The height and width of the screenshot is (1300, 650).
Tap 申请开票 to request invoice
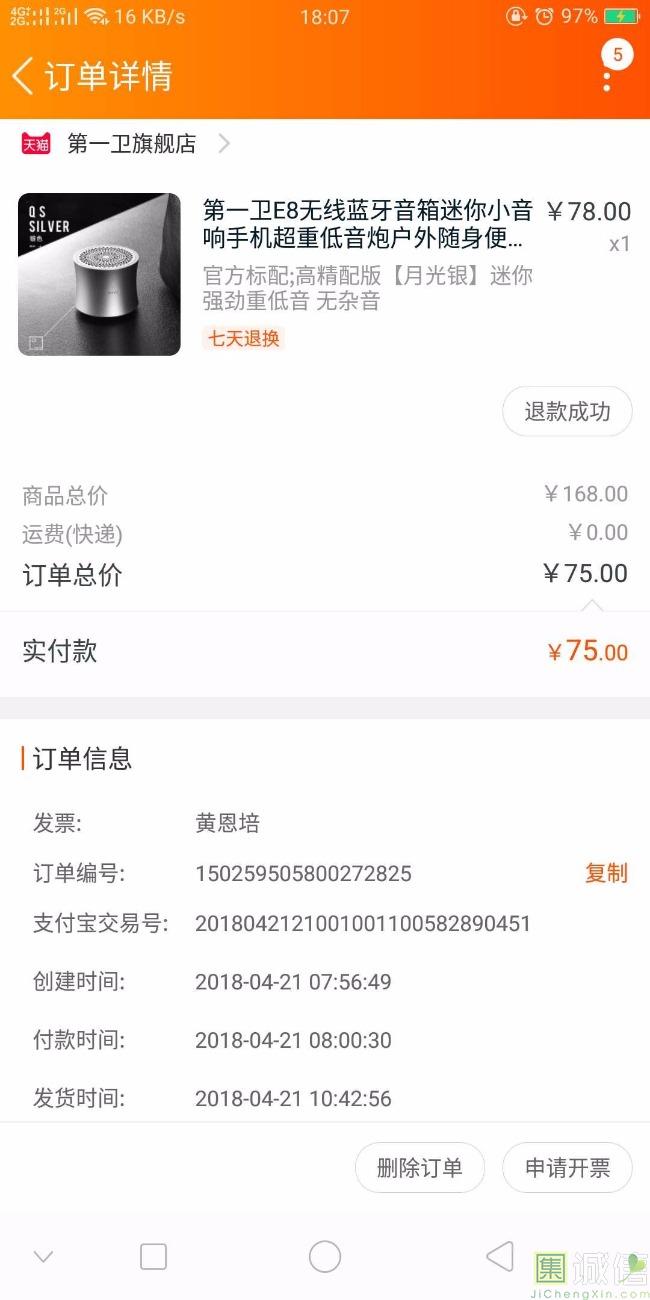coord(567,1168)
